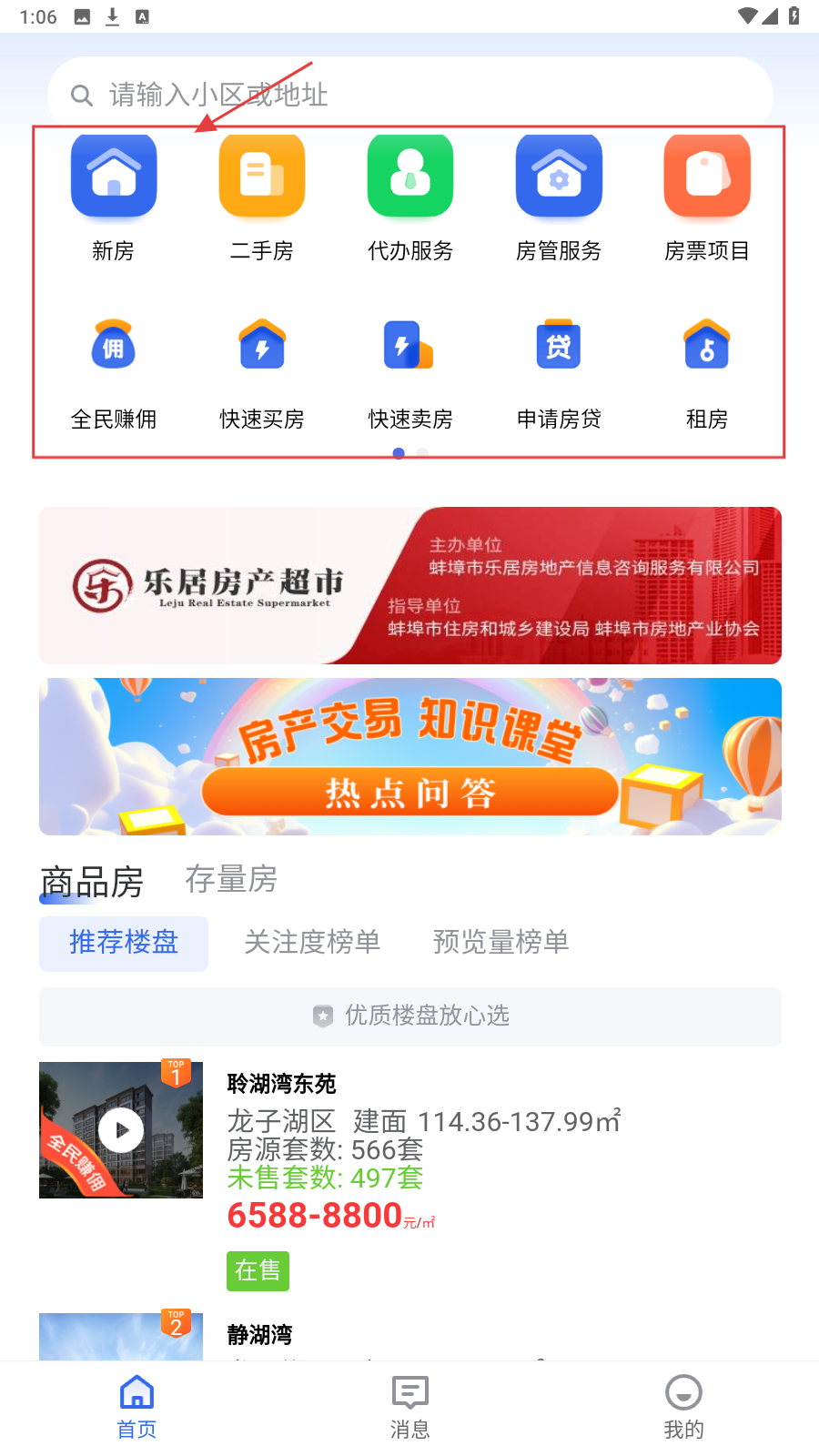Screen dimensions: 819x1456
Task: Select the 预览量榜单 ranking
Action: click(501, 943)
